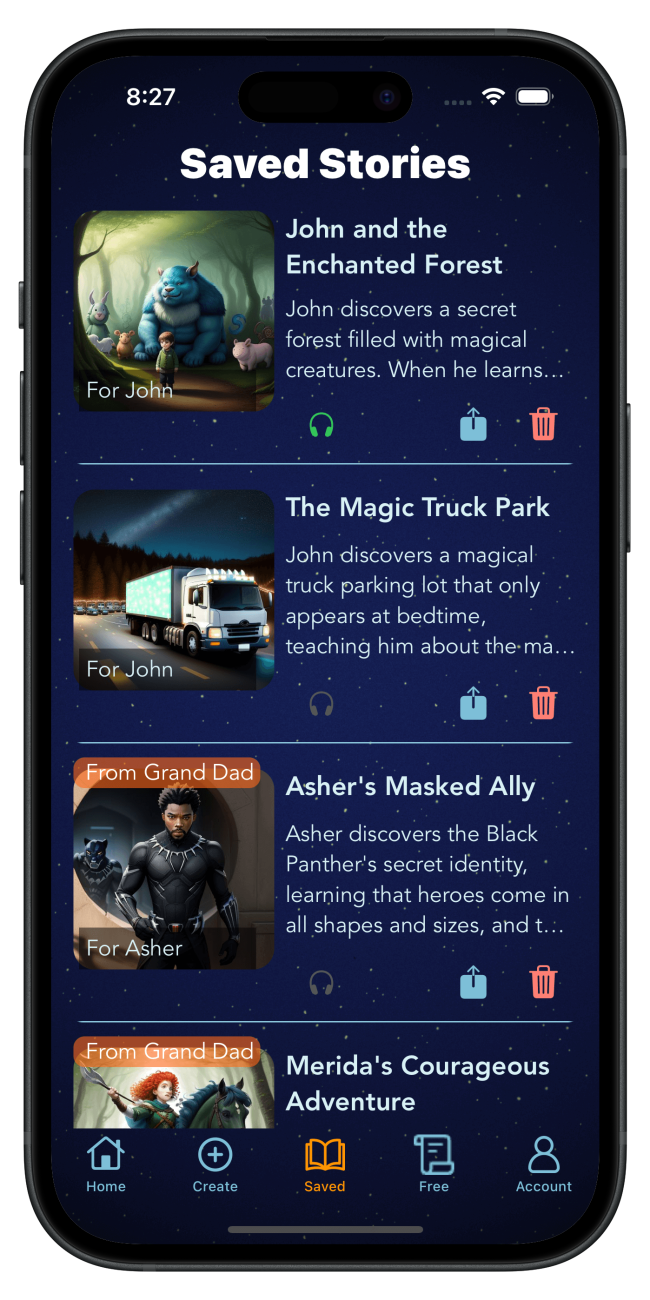The width and height of the screenshot is (650, 1300).
Task: Go to the Home tab
Action: tap(106, 1165)
